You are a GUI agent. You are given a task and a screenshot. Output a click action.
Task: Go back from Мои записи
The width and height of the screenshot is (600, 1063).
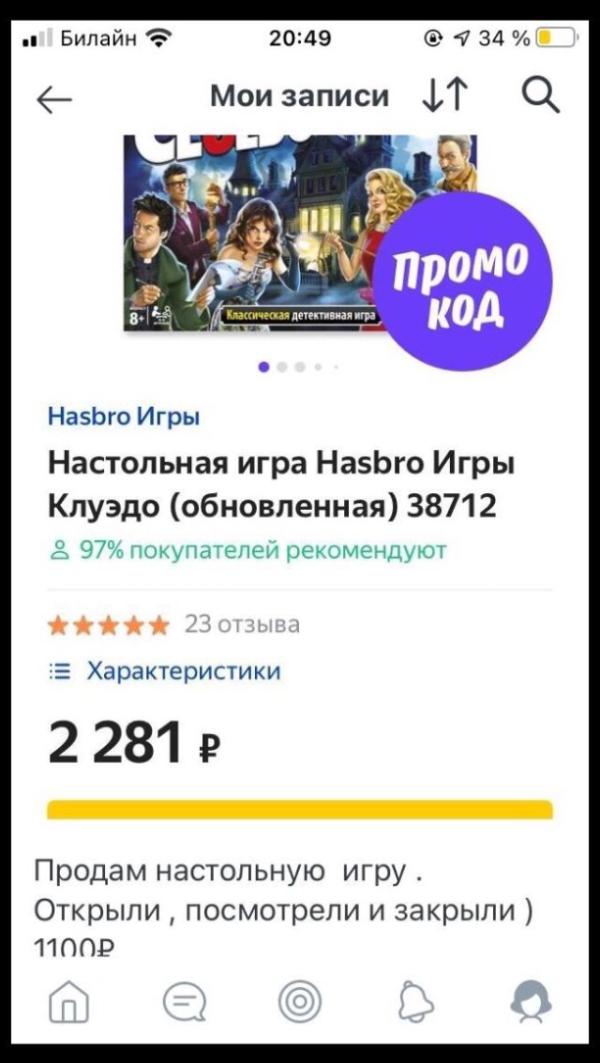54,97
